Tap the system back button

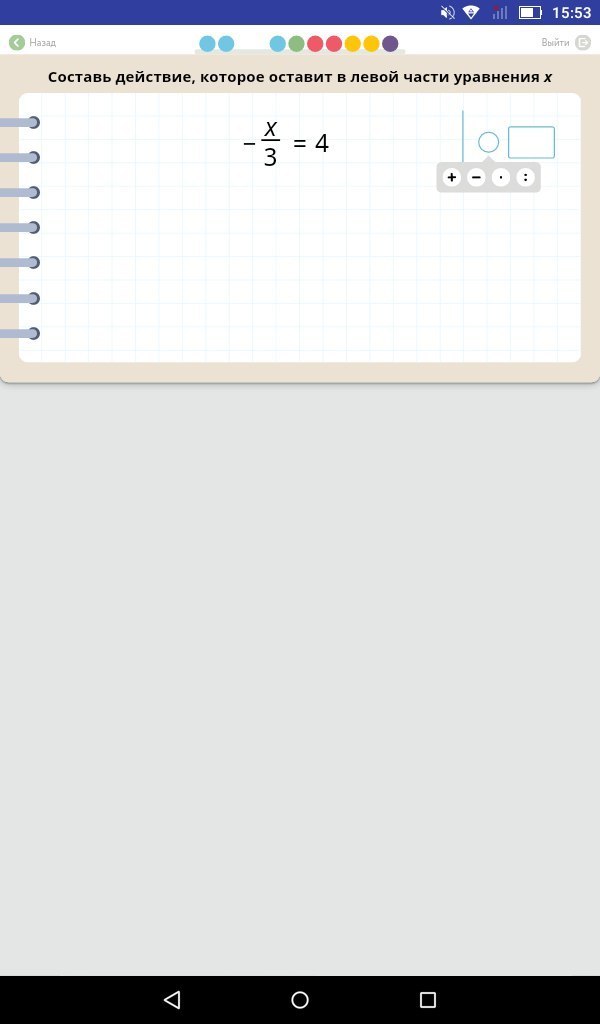(x=172, y=999)
